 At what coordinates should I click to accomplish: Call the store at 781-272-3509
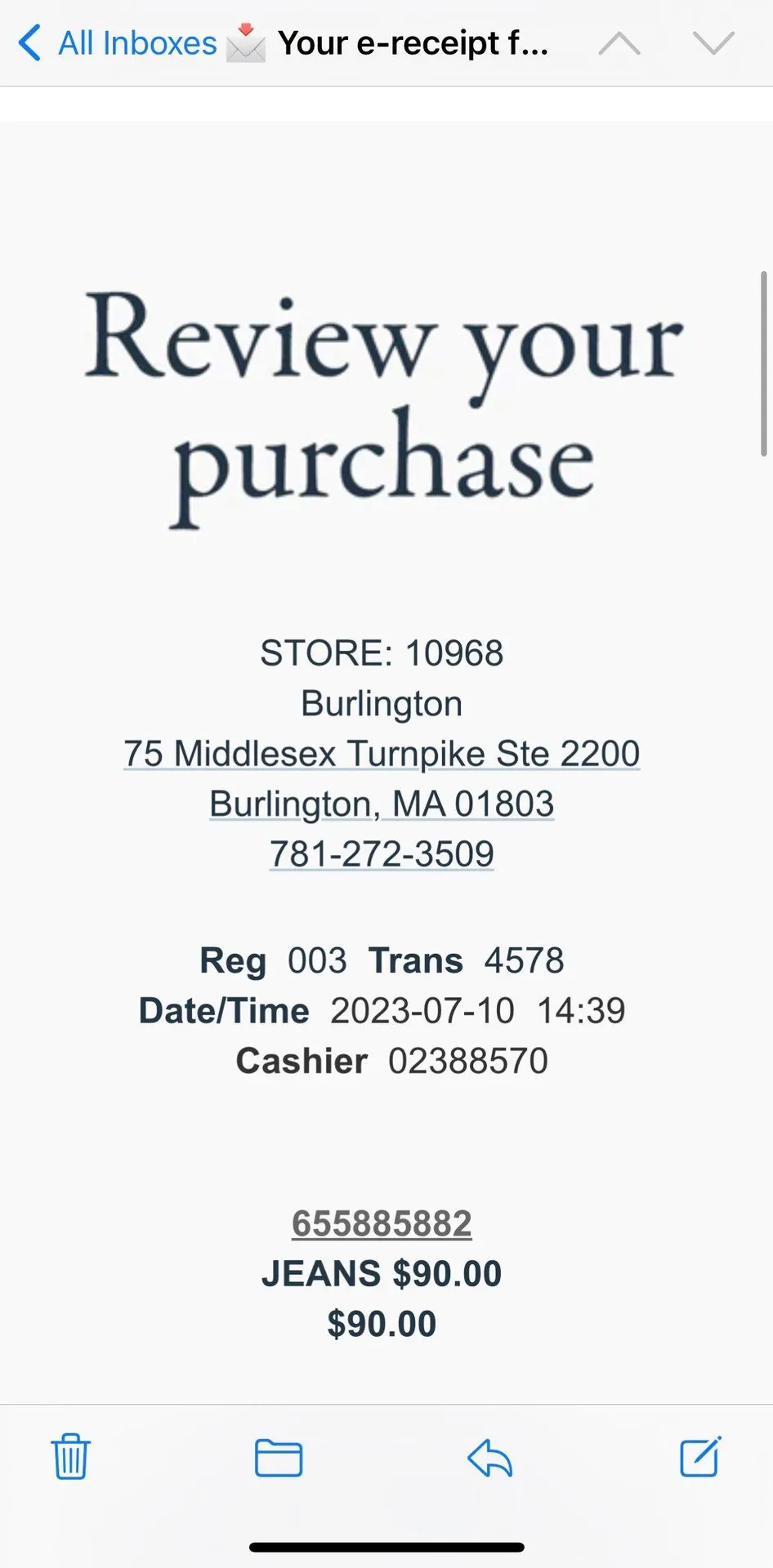[382, 854]
